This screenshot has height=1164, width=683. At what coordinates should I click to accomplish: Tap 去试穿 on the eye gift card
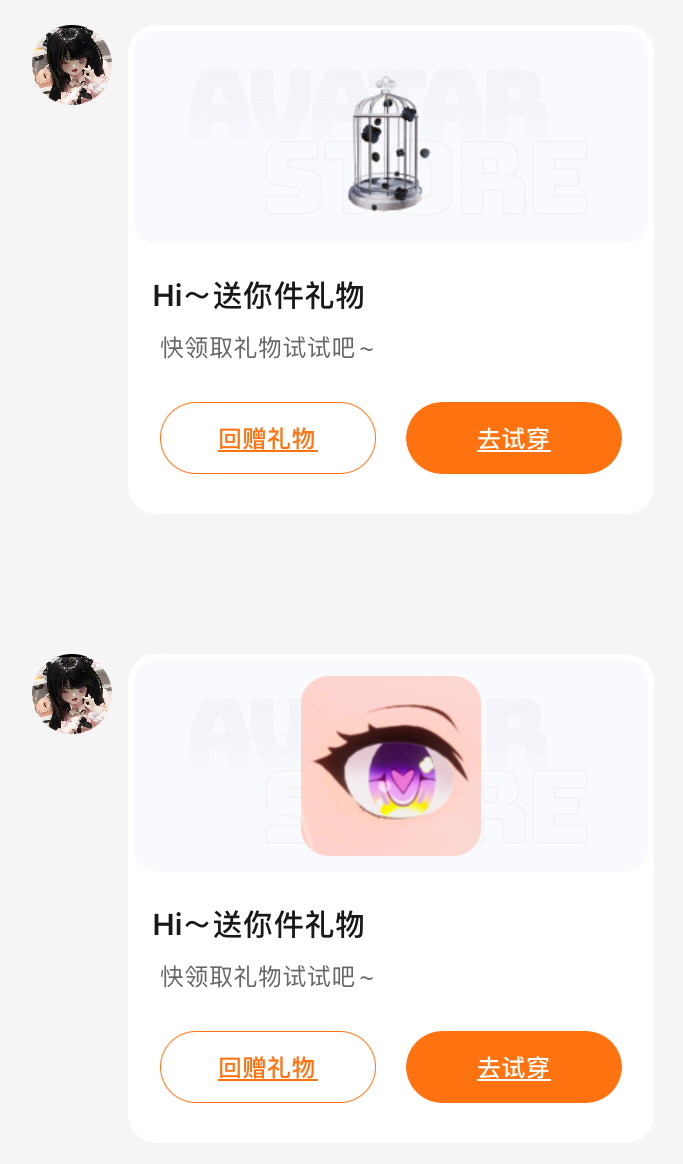(x=514, y=1067)
